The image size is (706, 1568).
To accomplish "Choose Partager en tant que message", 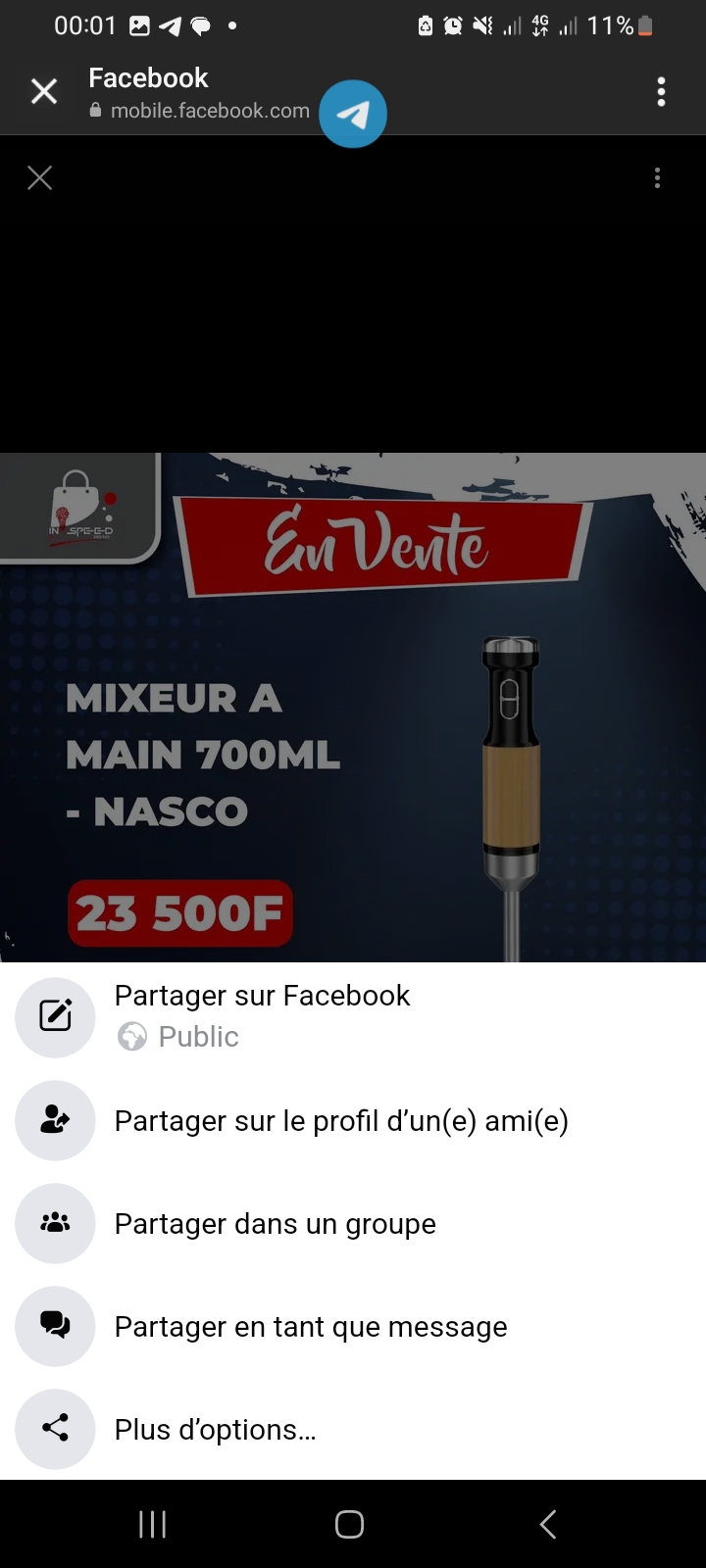I will coord(310,1327).
